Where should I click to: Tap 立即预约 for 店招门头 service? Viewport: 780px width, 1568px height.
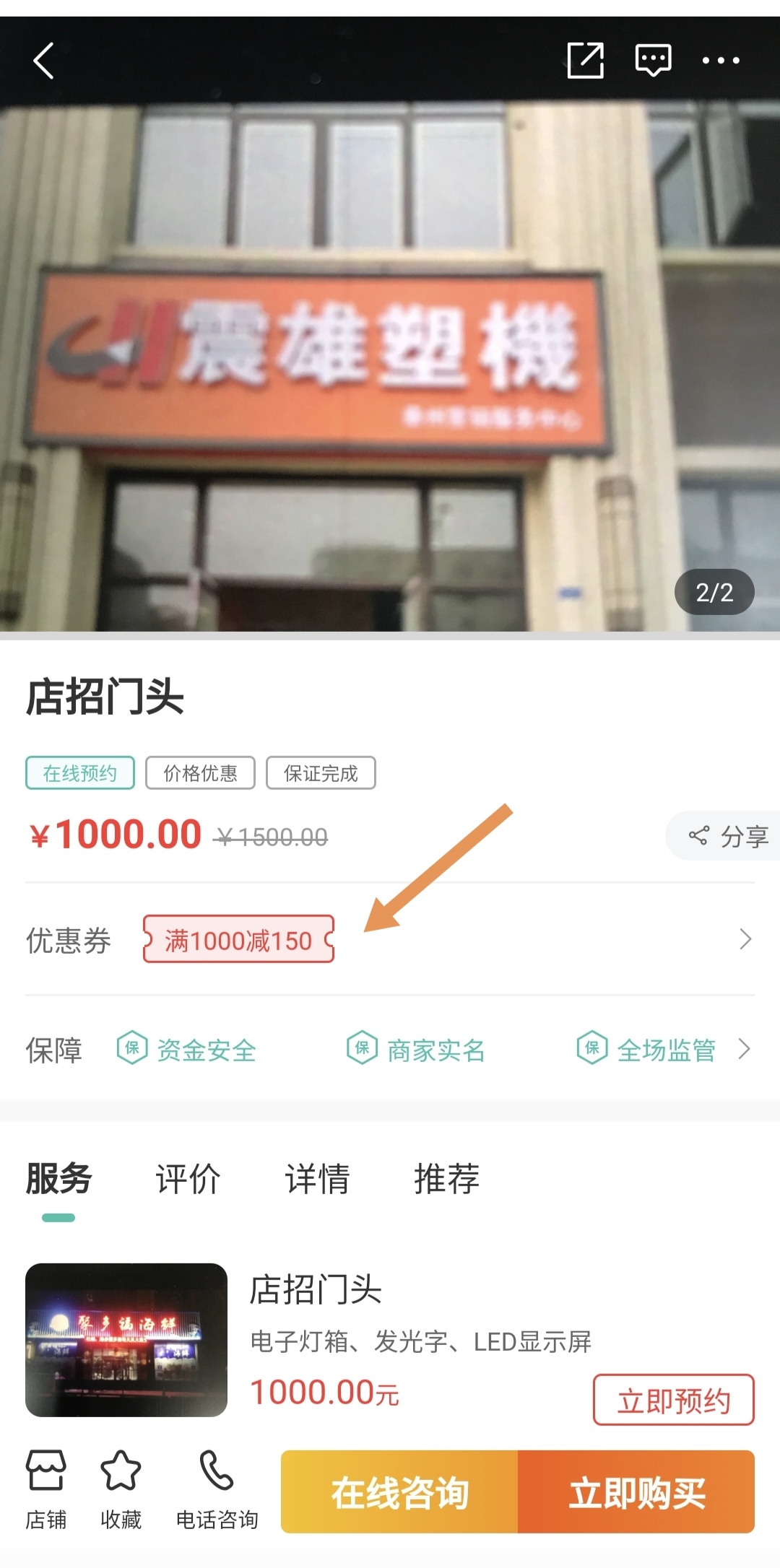[x=673, y=1401]
